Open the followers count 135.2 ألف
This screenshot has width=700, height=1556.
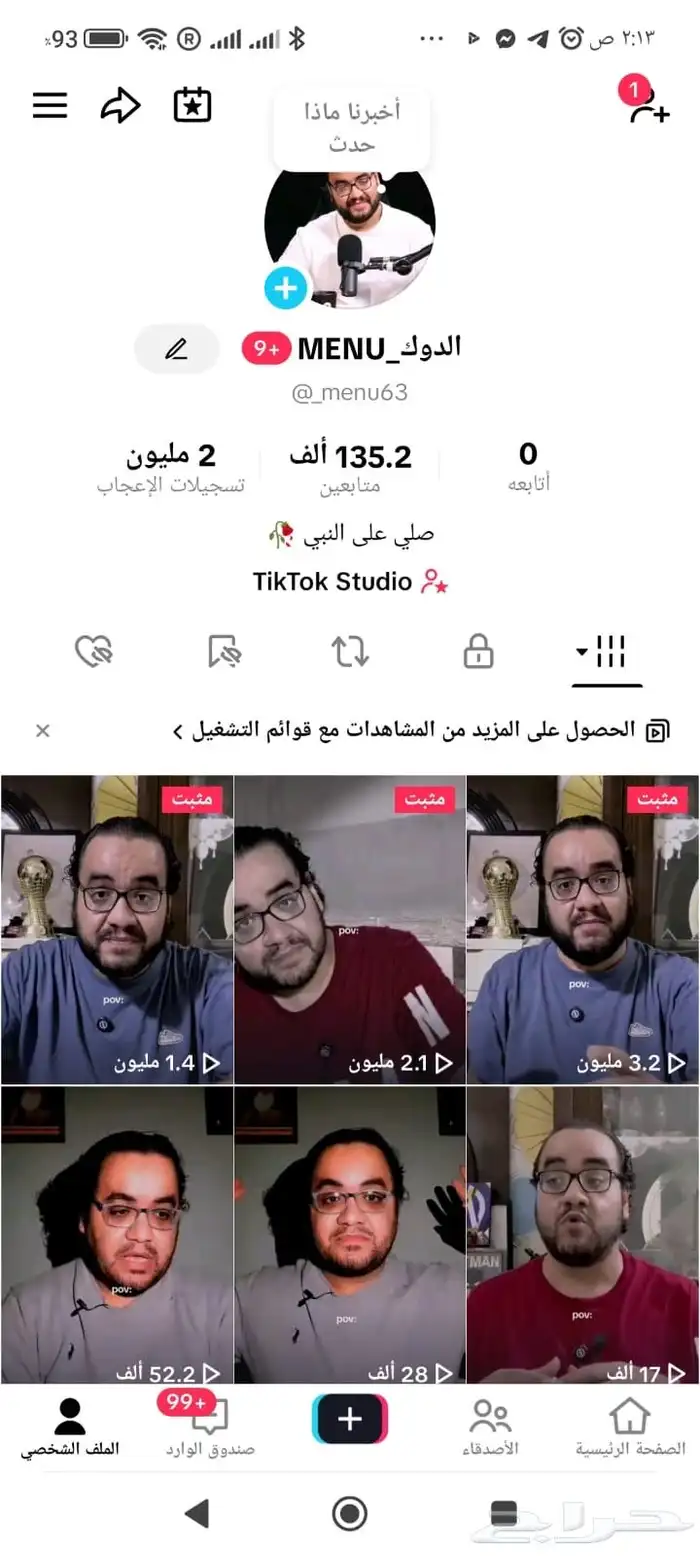350,468
